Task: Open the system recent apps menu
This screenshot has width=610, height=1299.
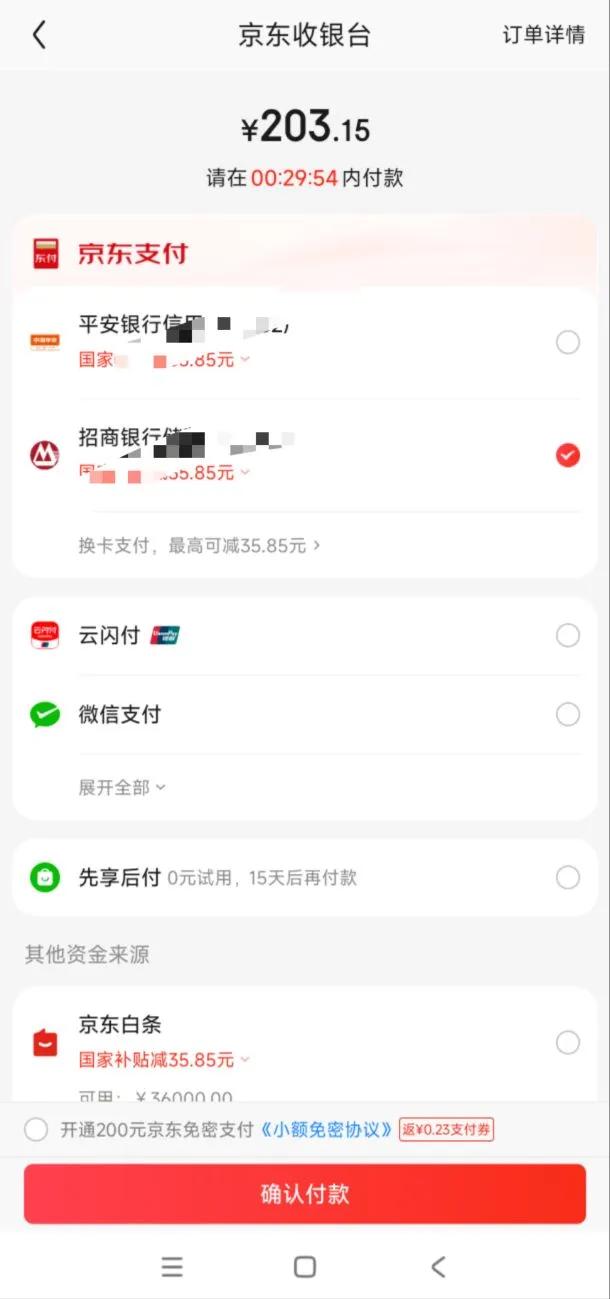Action: pyautogui.click(x=172, y=1267)
